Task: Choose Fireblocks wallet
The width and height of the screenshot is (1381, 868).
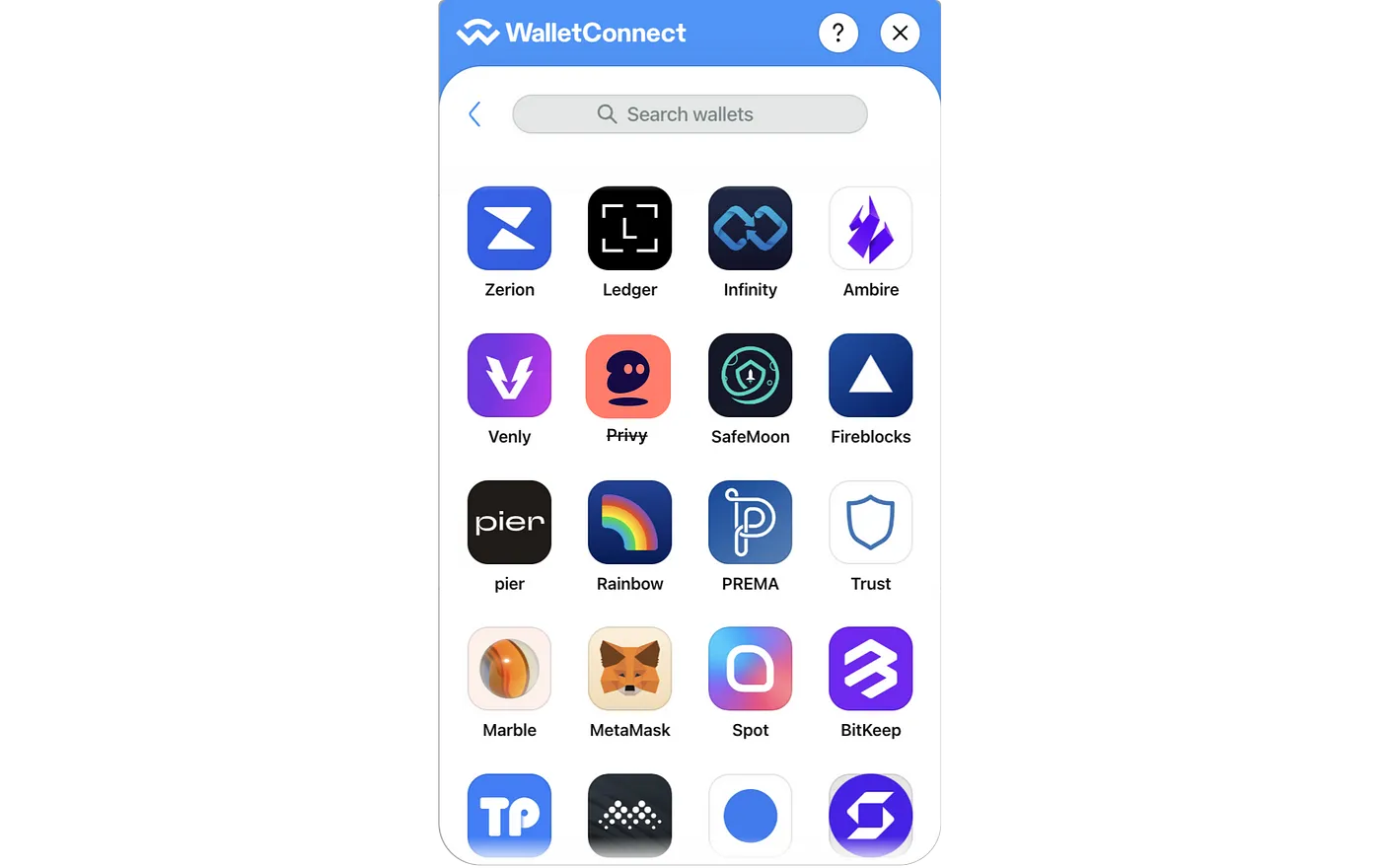Action: pyautogui.click(x=870, y=376)
